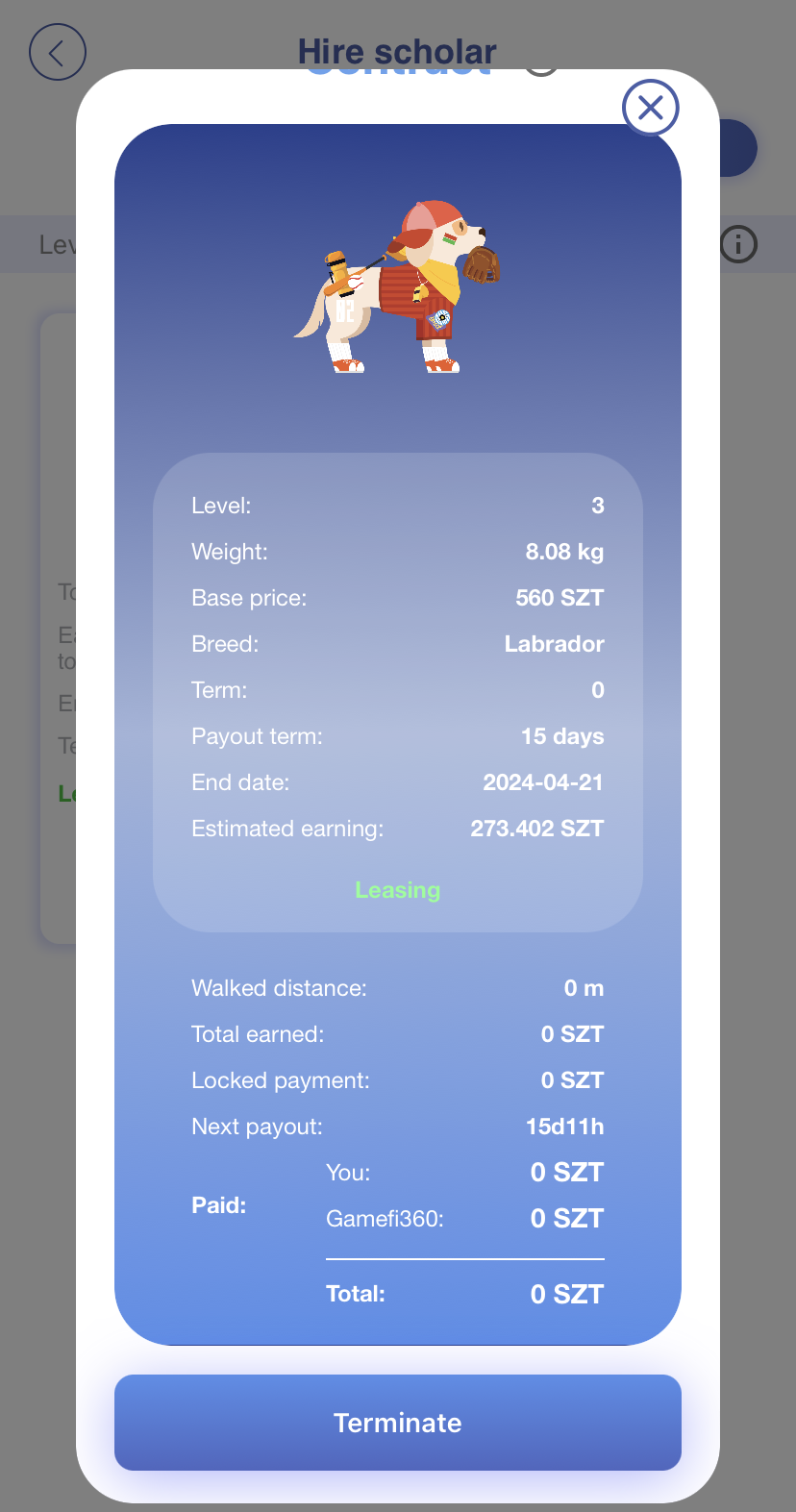The height and width of the screenshot is (1512, 796).
Task: Close the contract details dialog
Action: [651, 108]
